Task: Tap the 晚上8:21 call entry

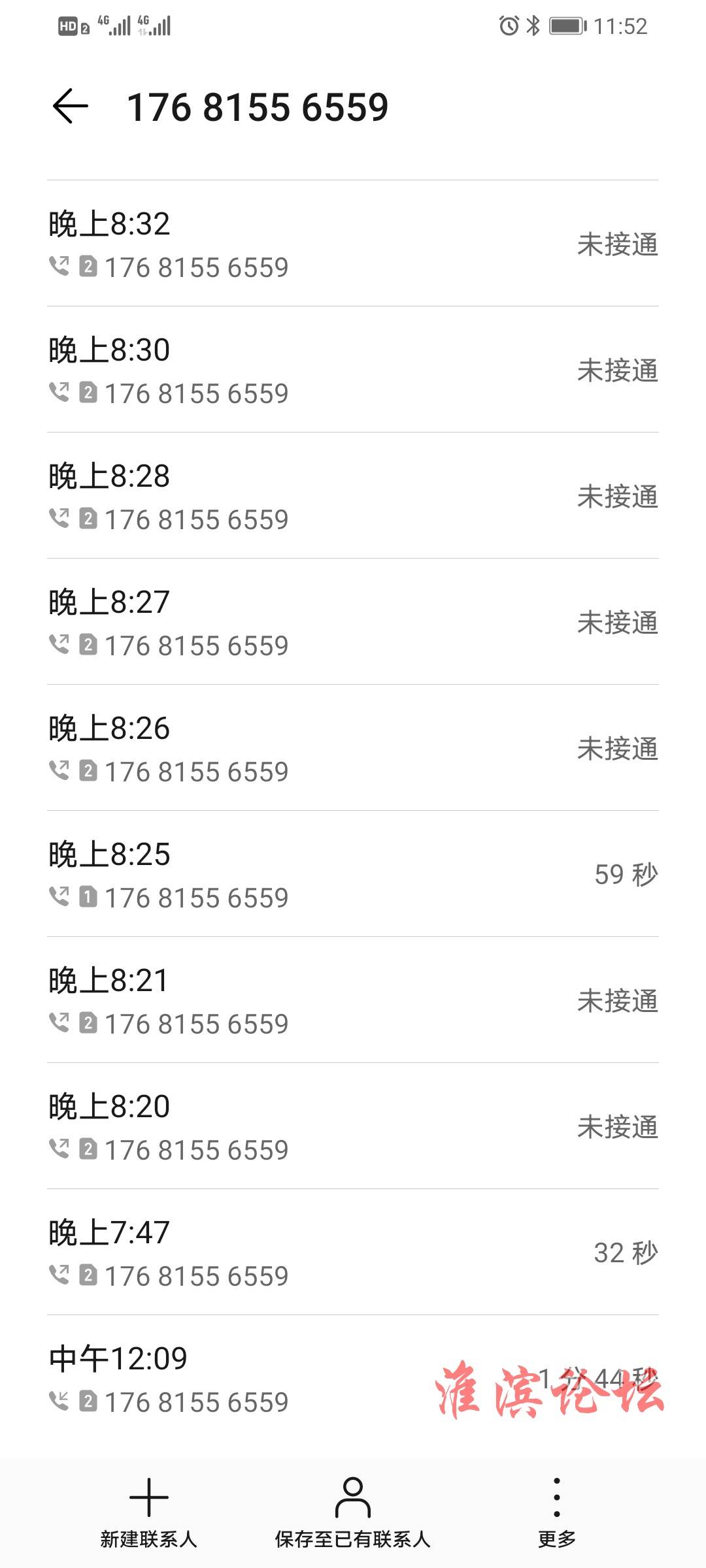Action: click(x=353, y=1000)
